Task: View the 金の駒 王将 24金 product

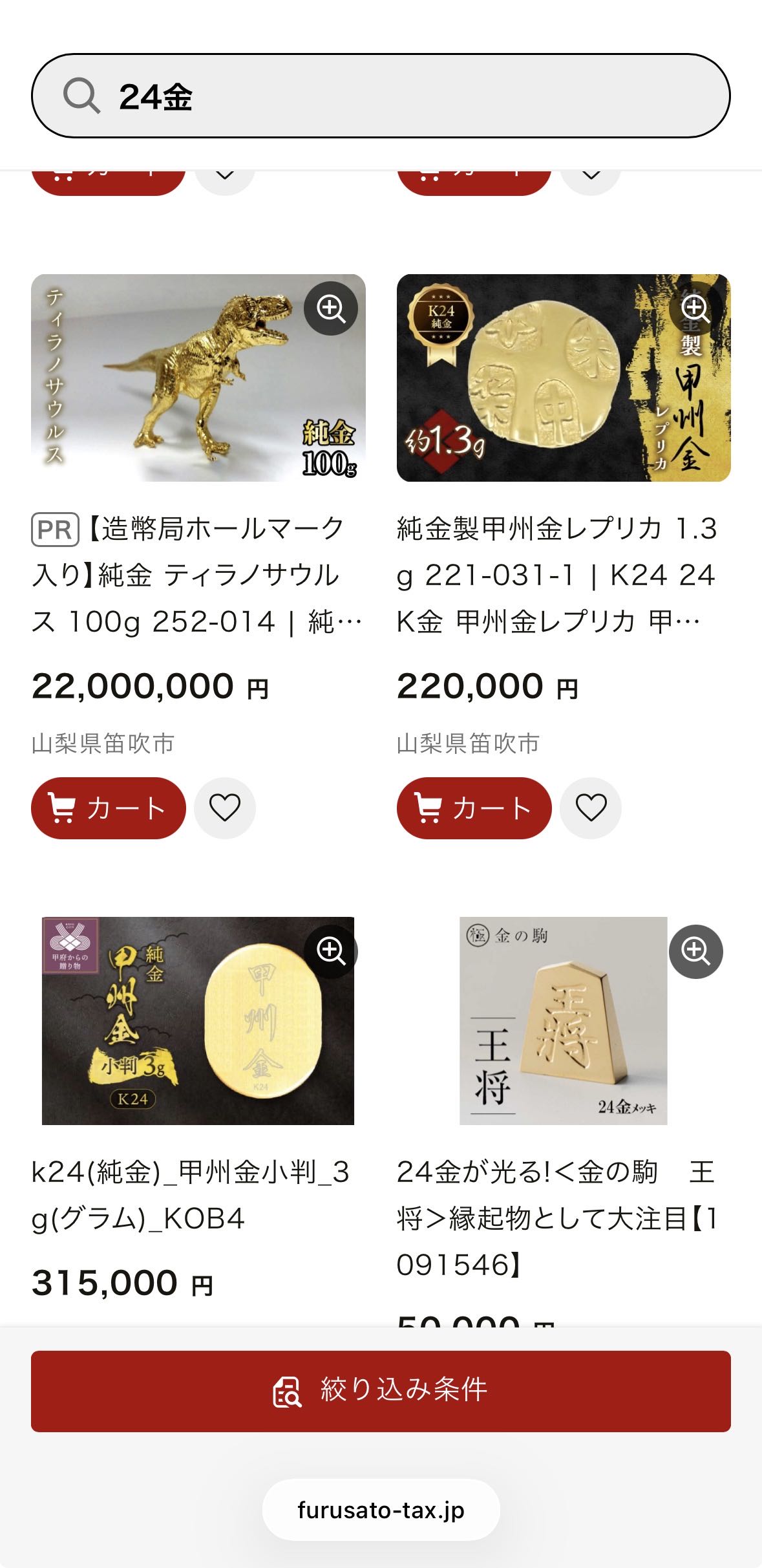Action: click(556, 1218)
